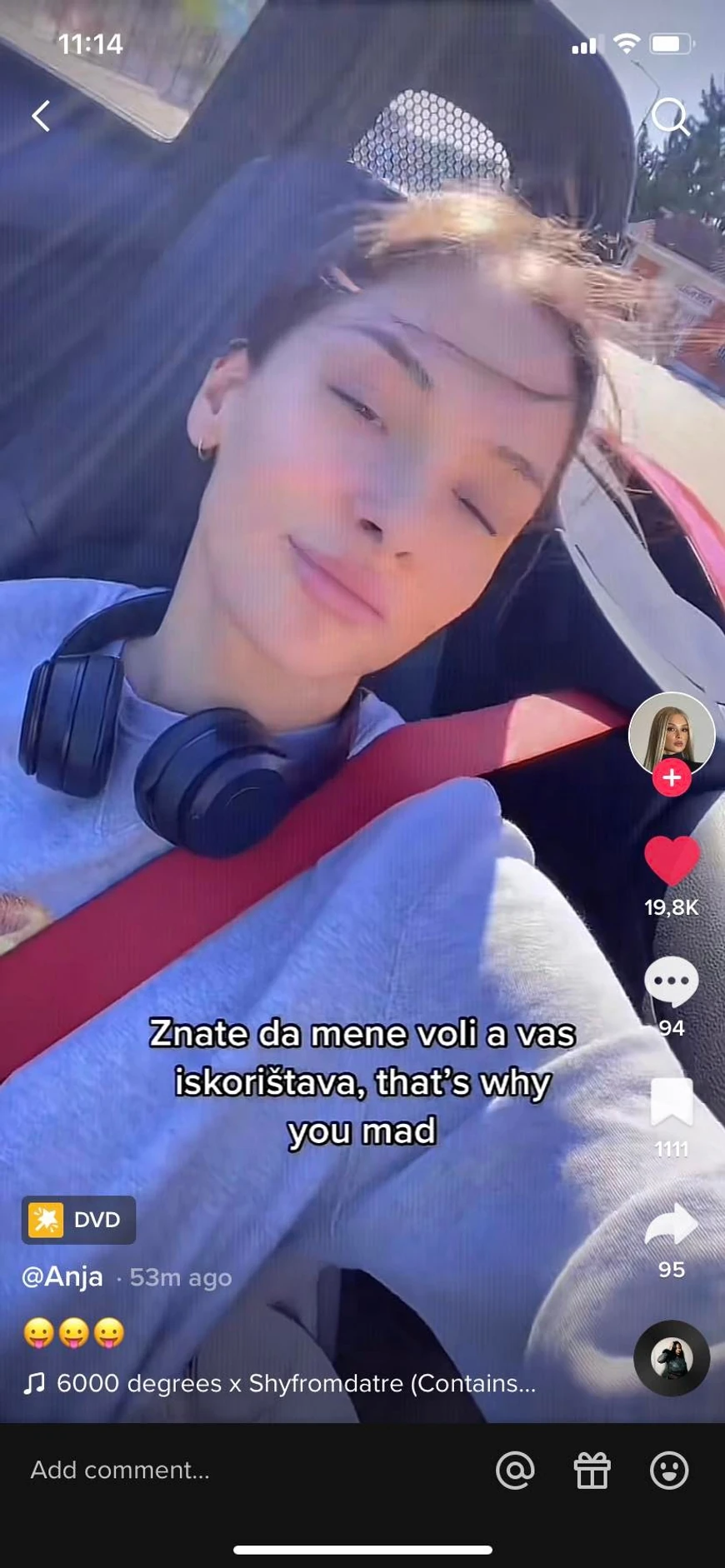Mention someone with the @ icon

tap(515, 1470)
